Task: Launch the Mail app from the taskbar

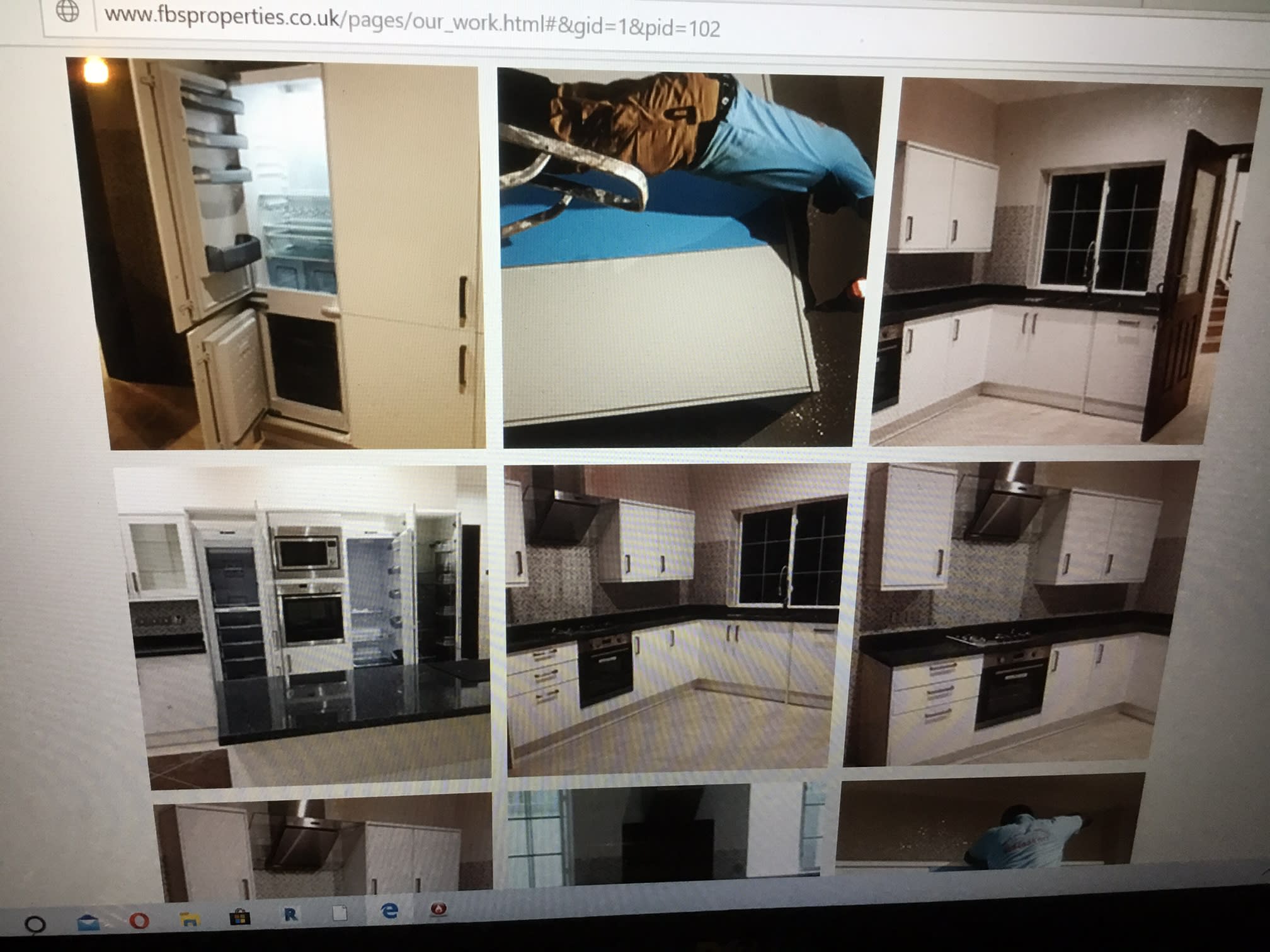Action: pos(88,923)
